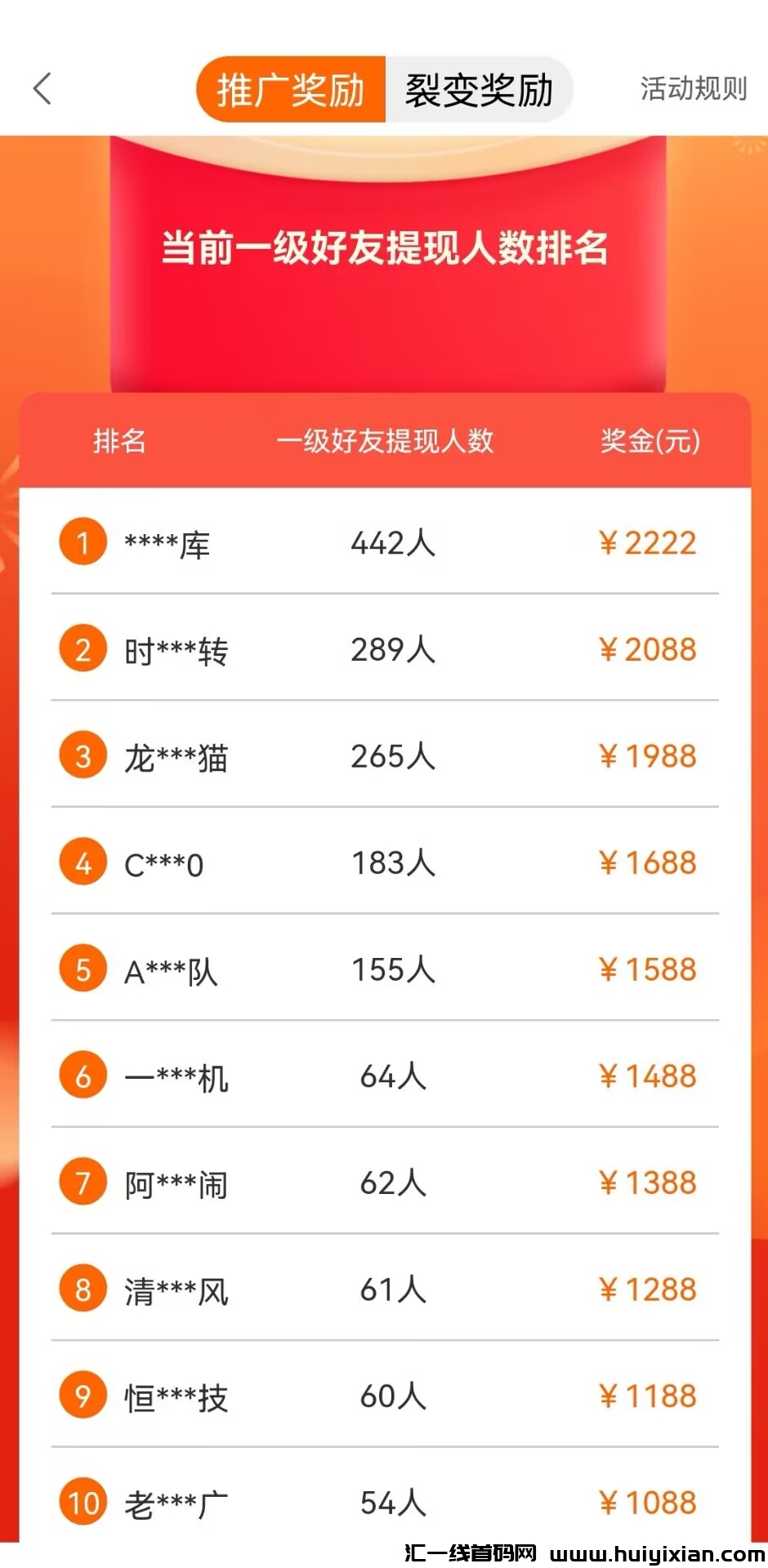
Task: Switch to the 裂变奖励 tab
Action: (x=479, y=89)
